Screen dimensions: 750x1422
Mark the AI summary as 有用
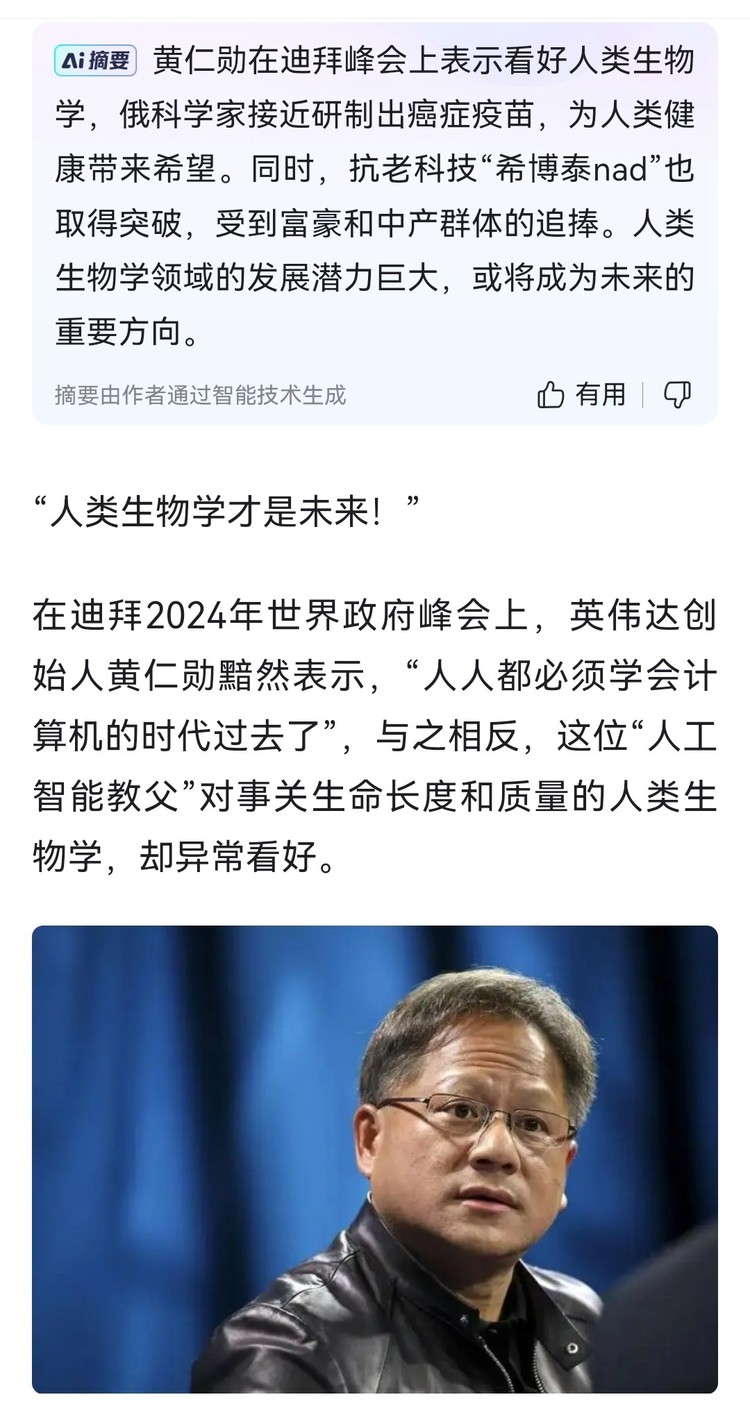coord(581,395)
